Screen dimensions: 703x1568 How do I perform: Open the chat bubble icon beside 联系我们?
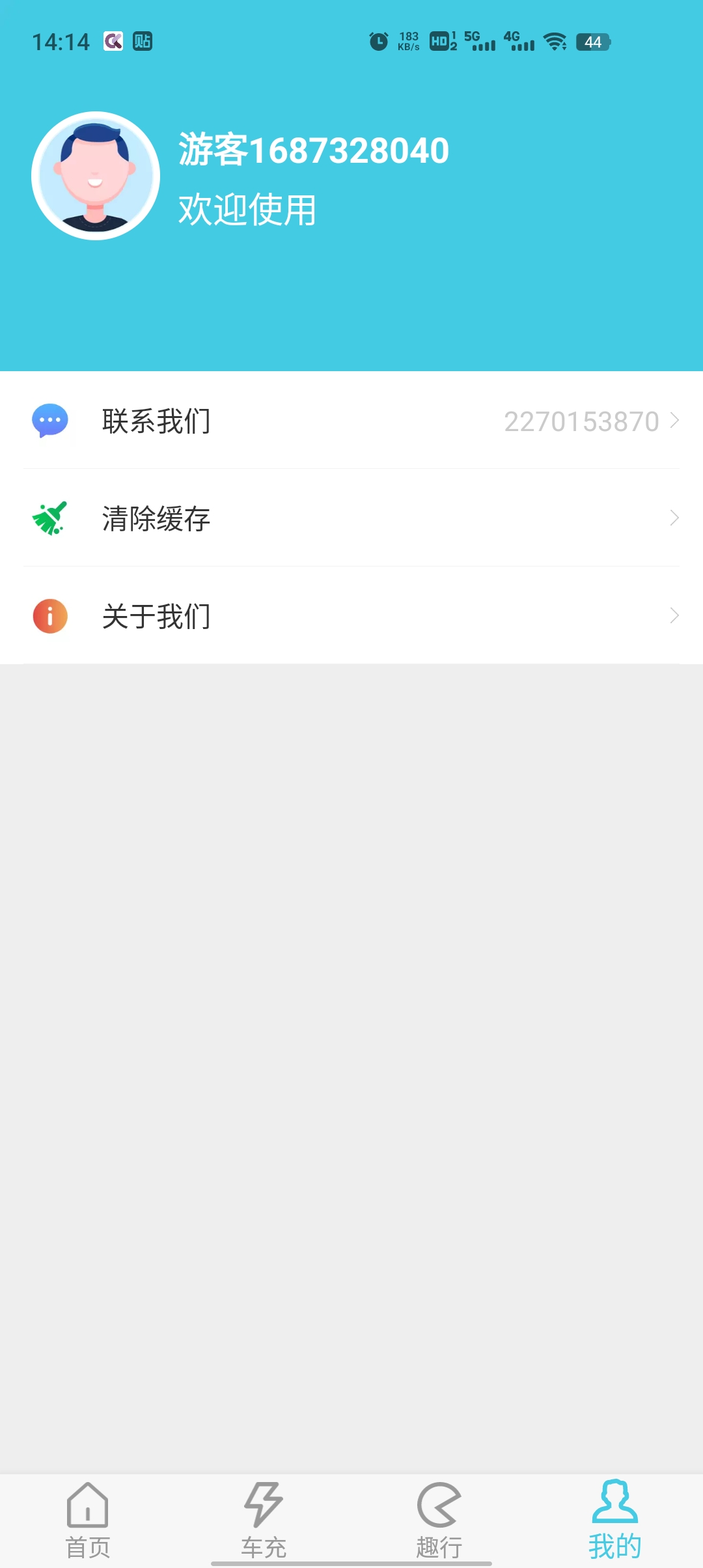[49, 421]
